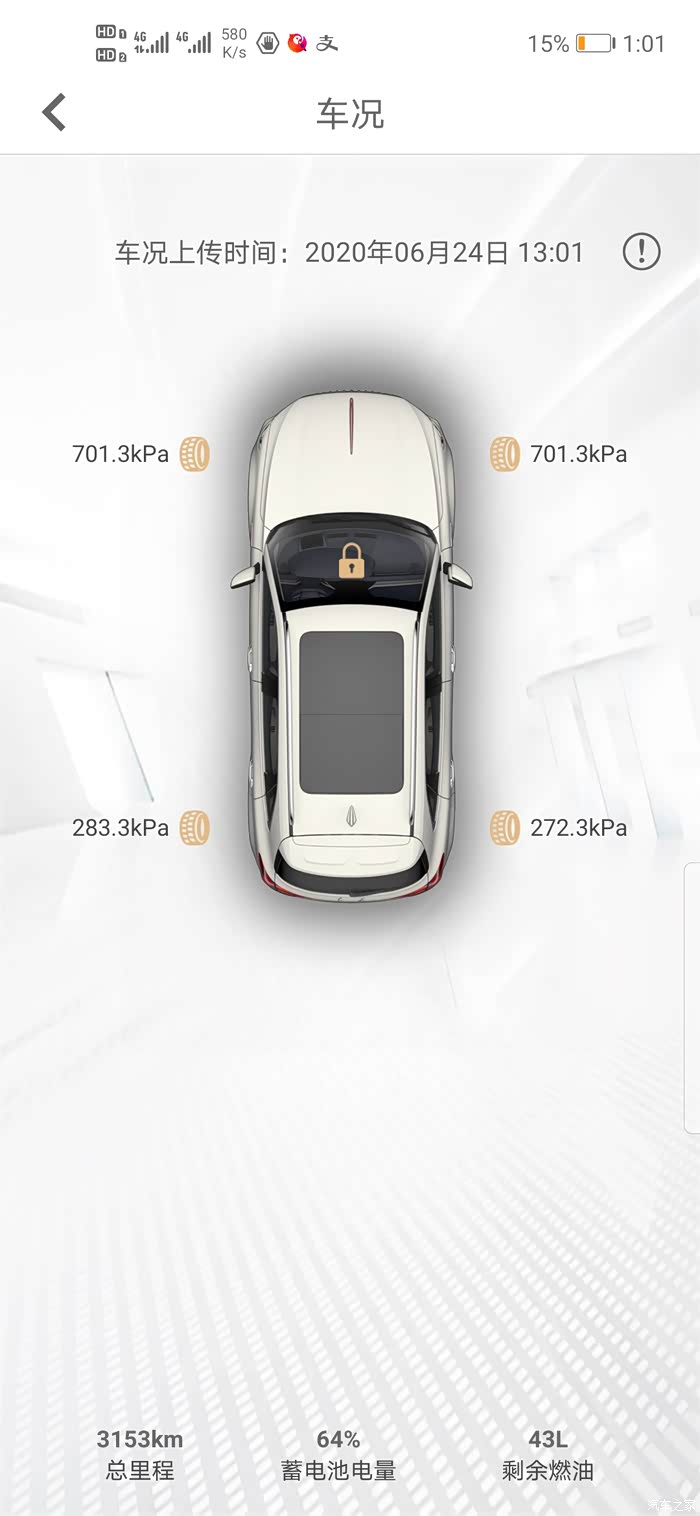Open the exclamation info icon beside upload time

641,251
